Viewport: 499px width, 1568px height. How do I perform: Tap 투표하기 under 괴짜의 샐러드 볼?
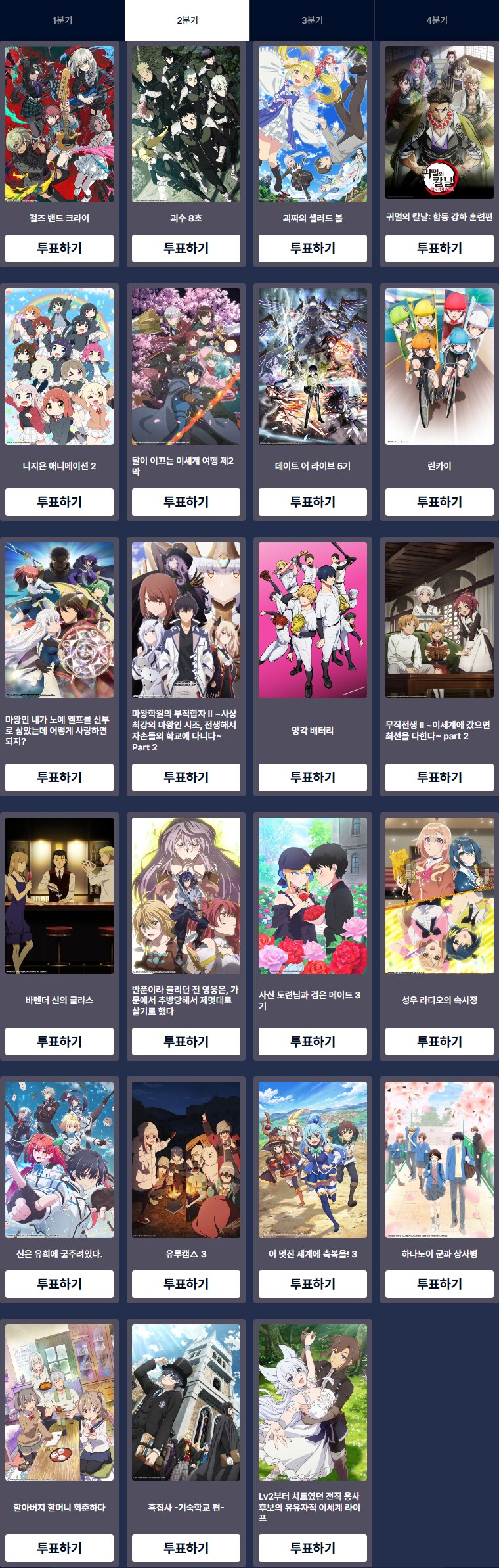click(x=313, y=248)
